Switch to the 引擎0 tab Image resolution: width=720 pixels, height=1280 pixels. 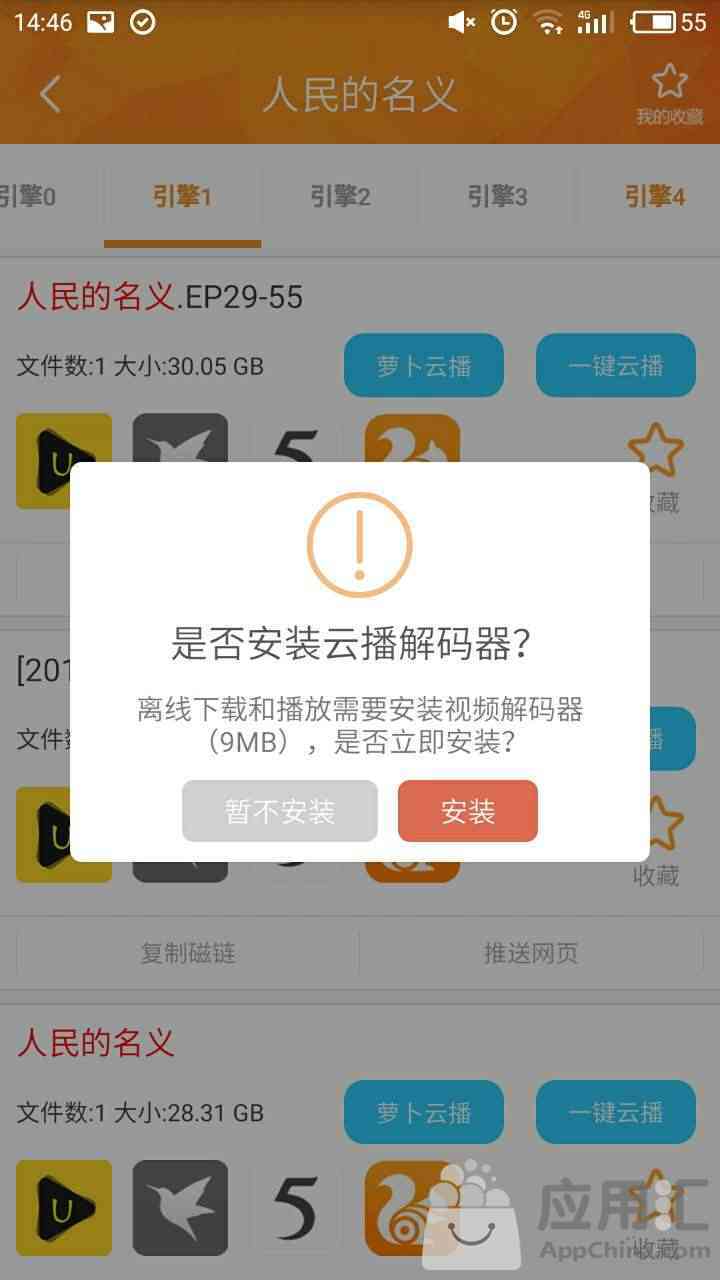[x=28, y=197]
